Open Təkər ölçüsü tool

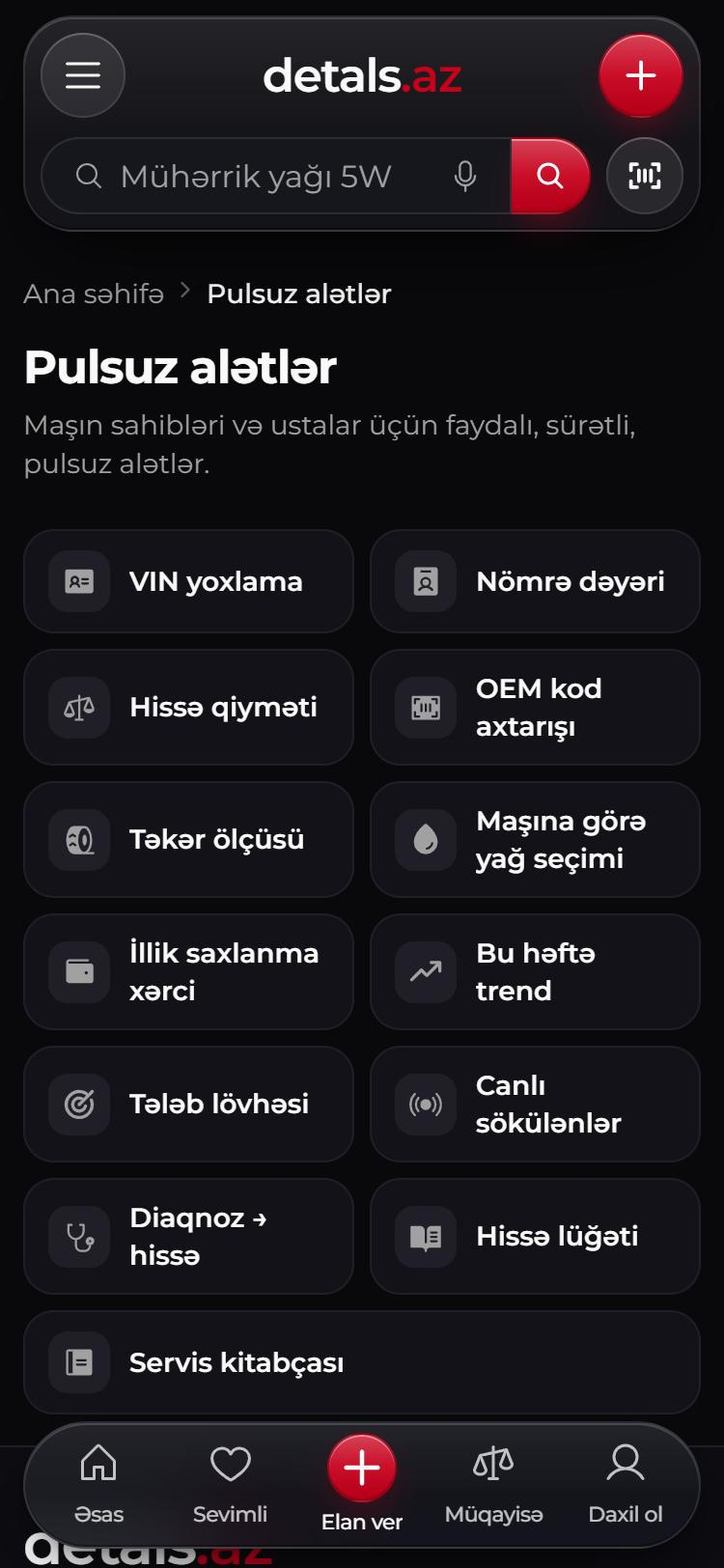click(188, 839)
